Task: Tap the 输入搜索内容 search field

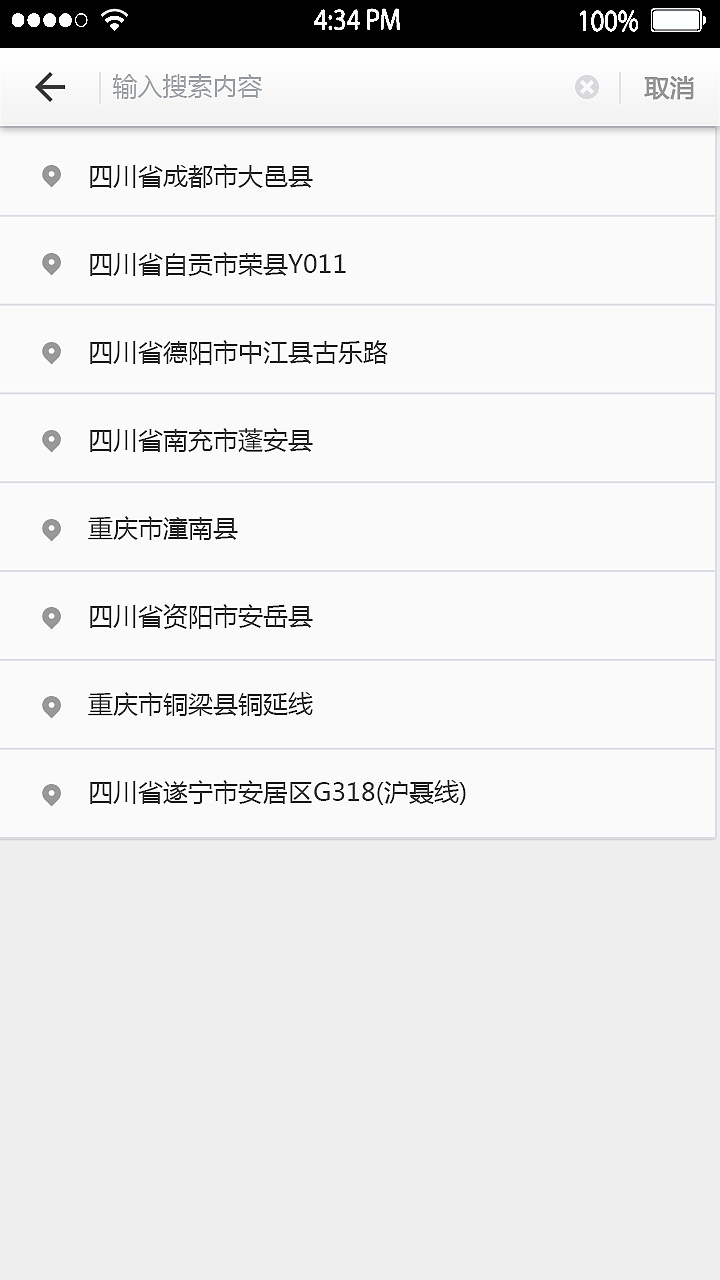Action: pyautogui.click(x=330, y=88)
